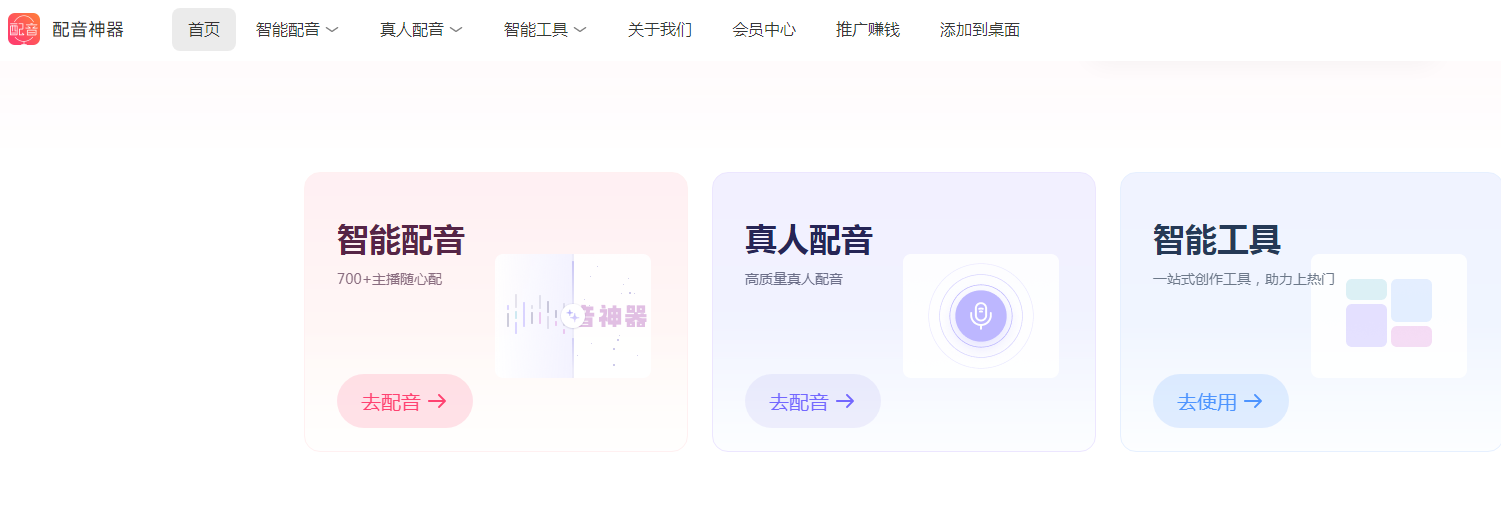
Task: Tap 去配音 on the 智能配音 card
Action: (404, 401)
